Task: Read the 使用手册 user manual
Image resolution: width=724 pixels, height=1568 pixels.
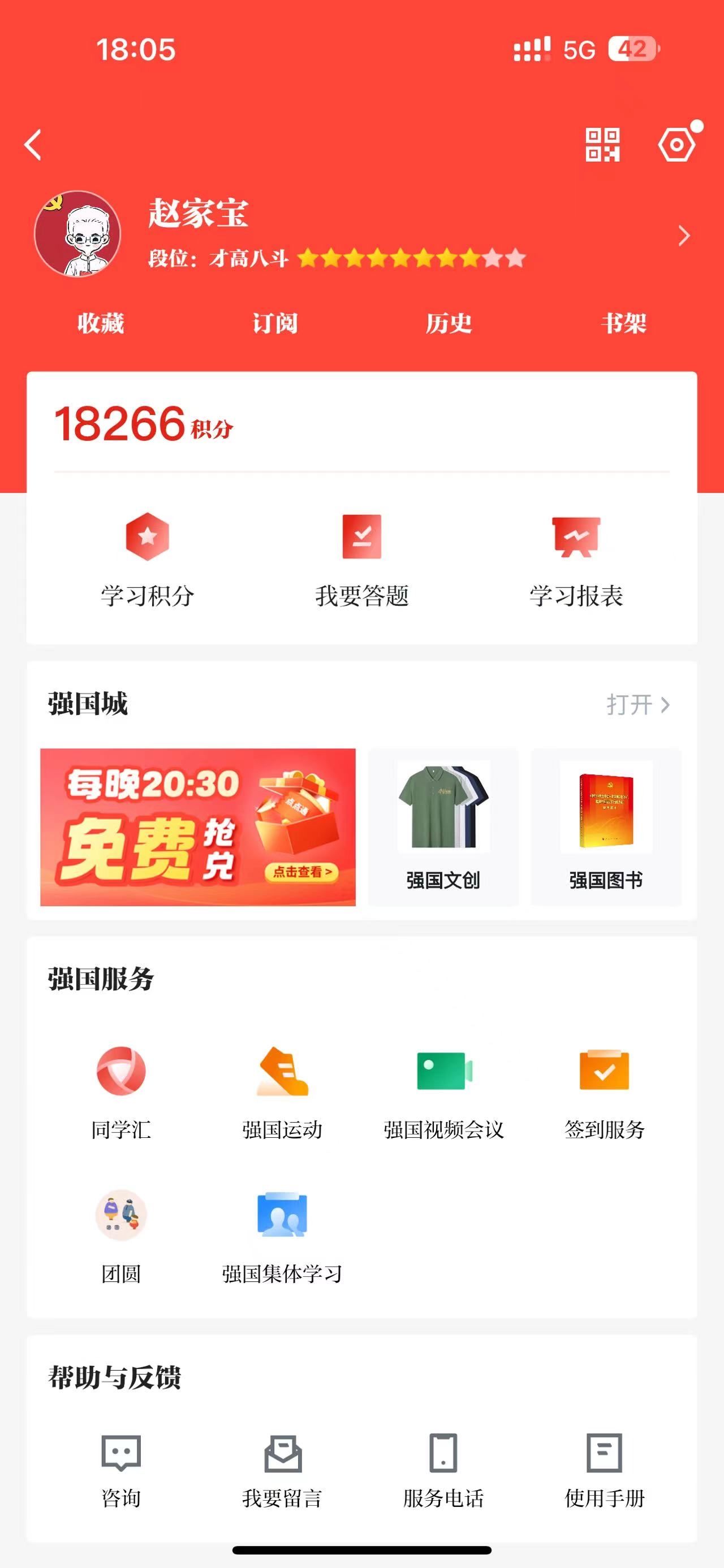Action: pyautogui.click(x=604, y=1470)
